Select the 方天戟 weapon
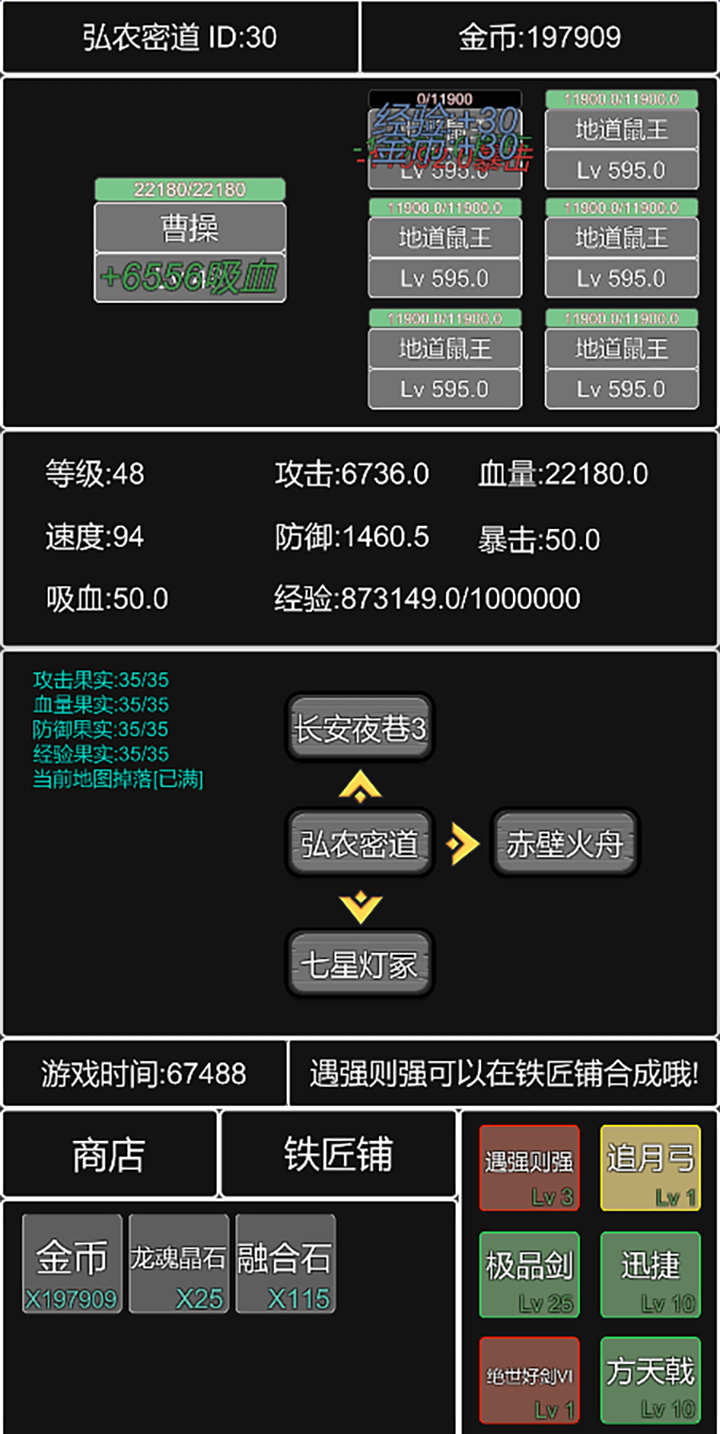 pos(650,1381)
